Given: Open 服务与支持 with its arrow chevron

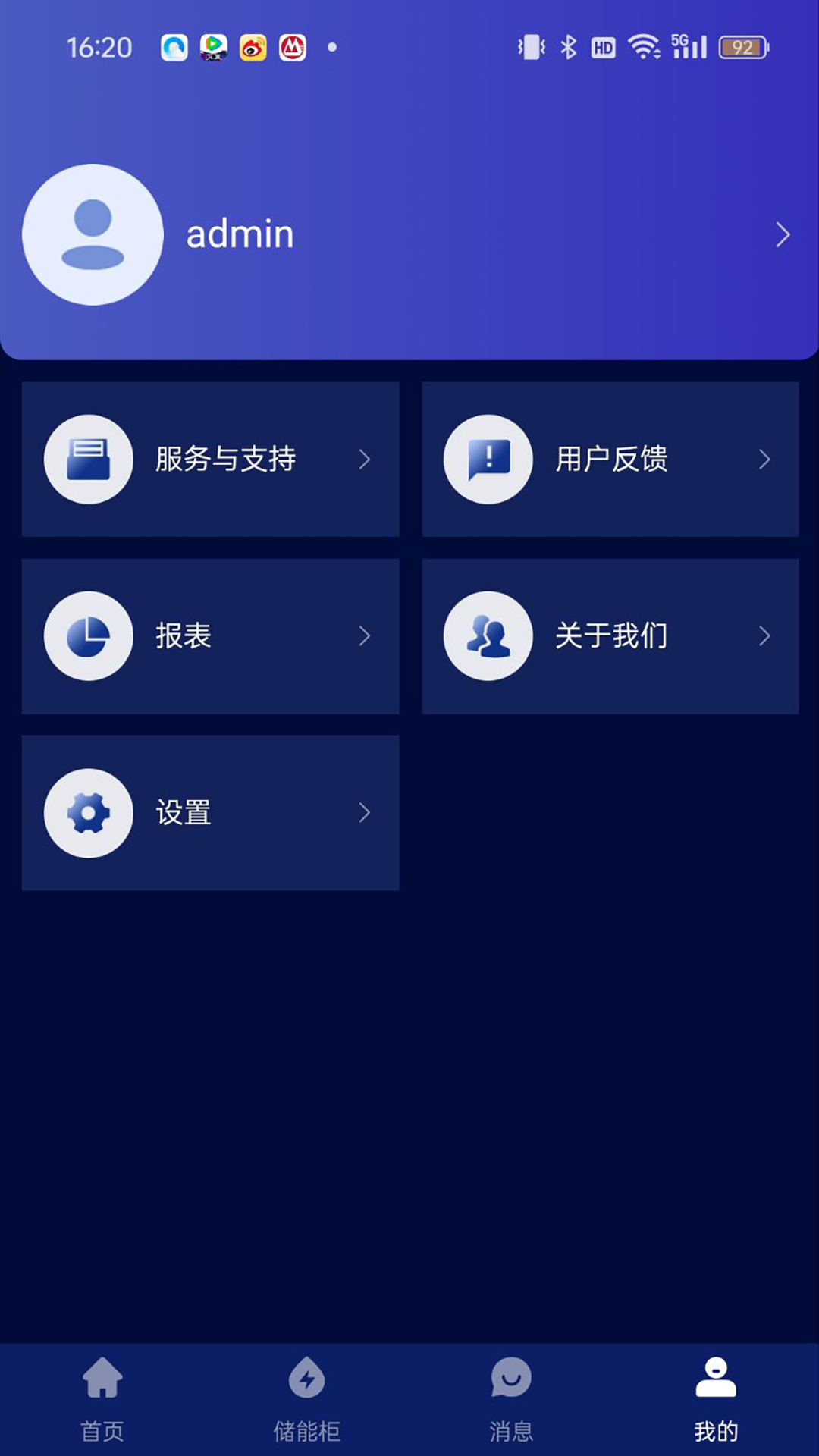Looking at the screenshot, I should (x=365, y=459).
